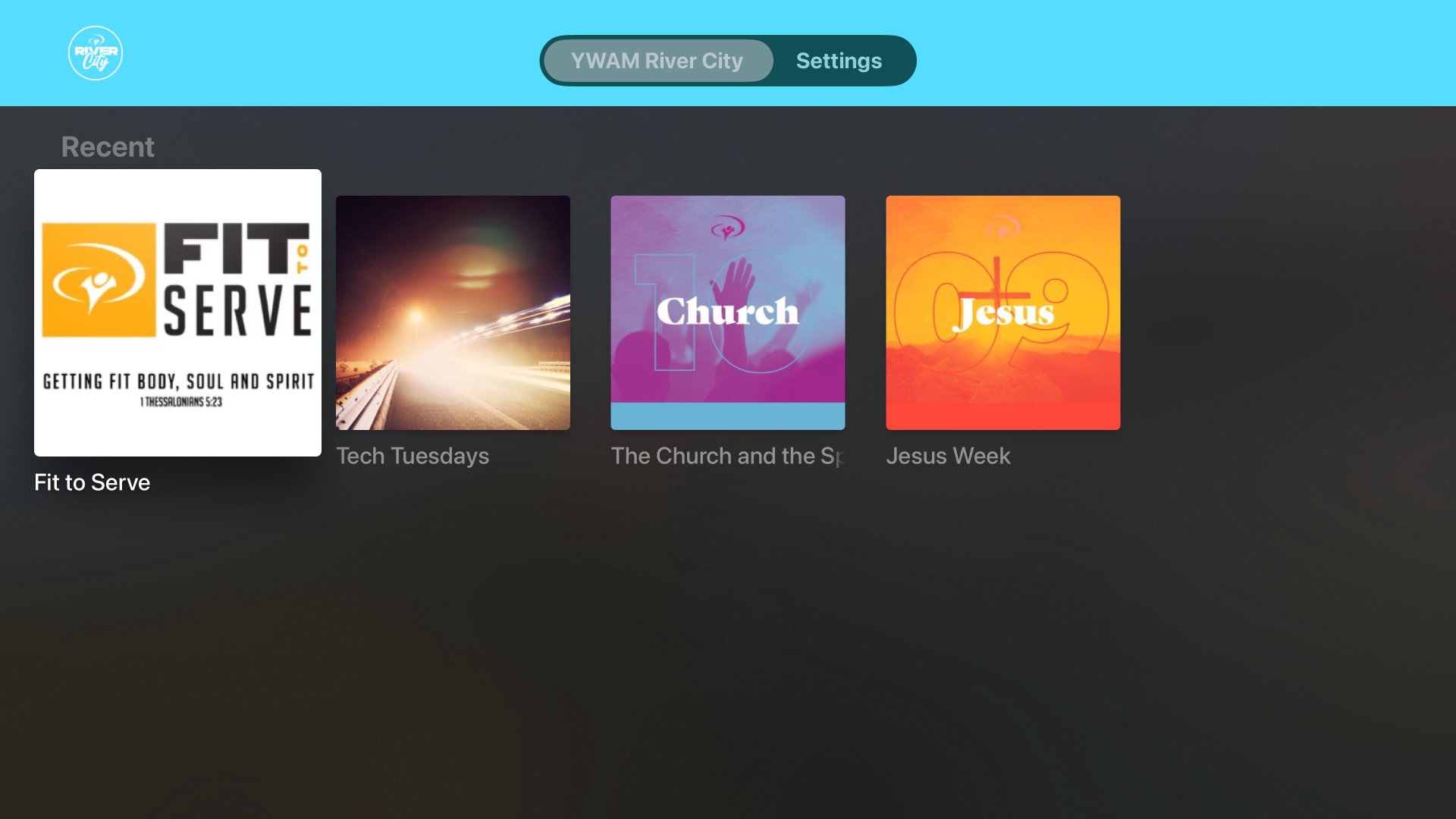1456x819 pixels.
Task: Select the Tech Tuesdays tile
Action: tap(453, 312)
